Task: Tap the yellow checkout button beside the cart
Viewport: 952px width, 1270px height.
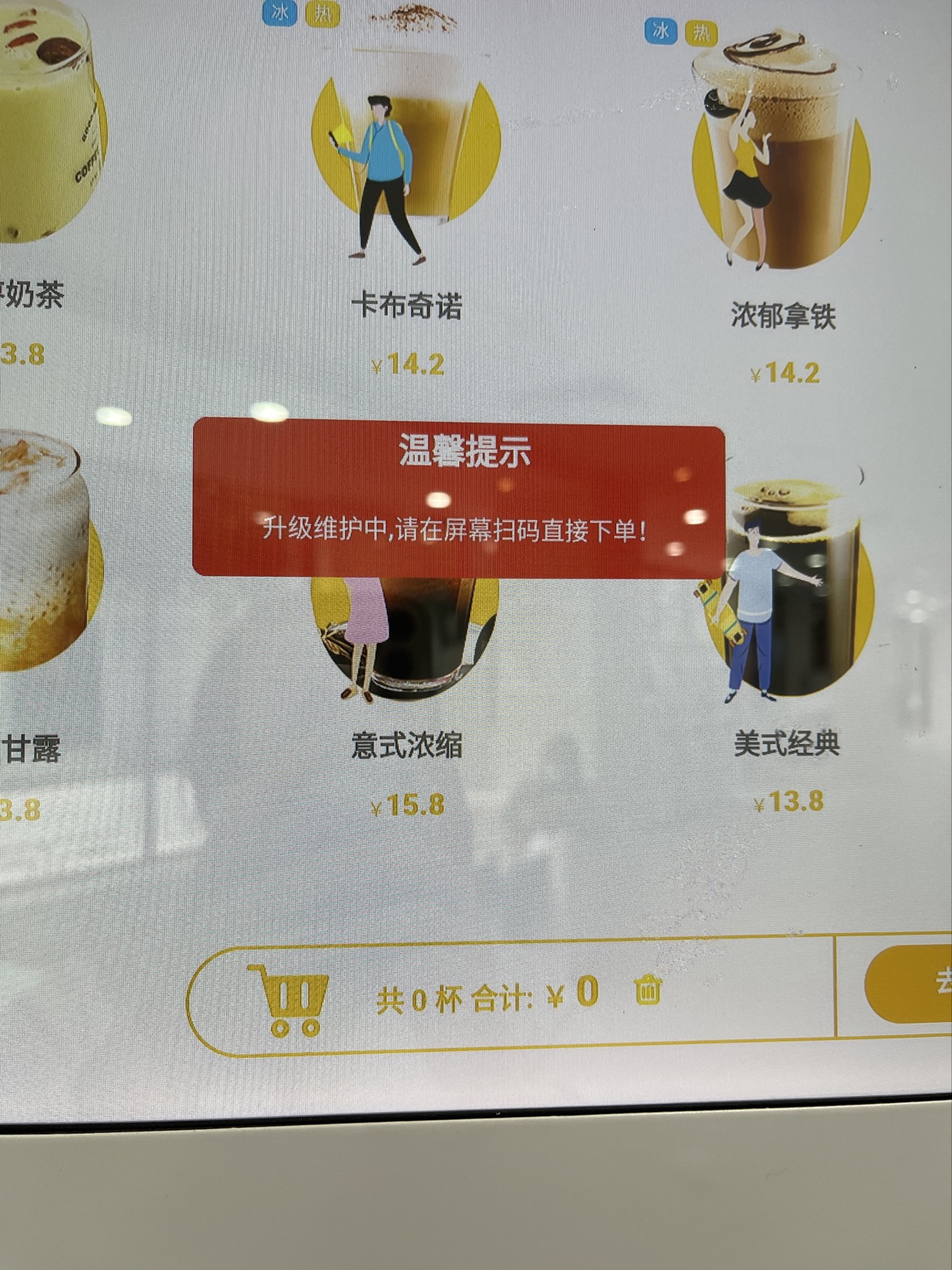Action: (x=913, y=984)
